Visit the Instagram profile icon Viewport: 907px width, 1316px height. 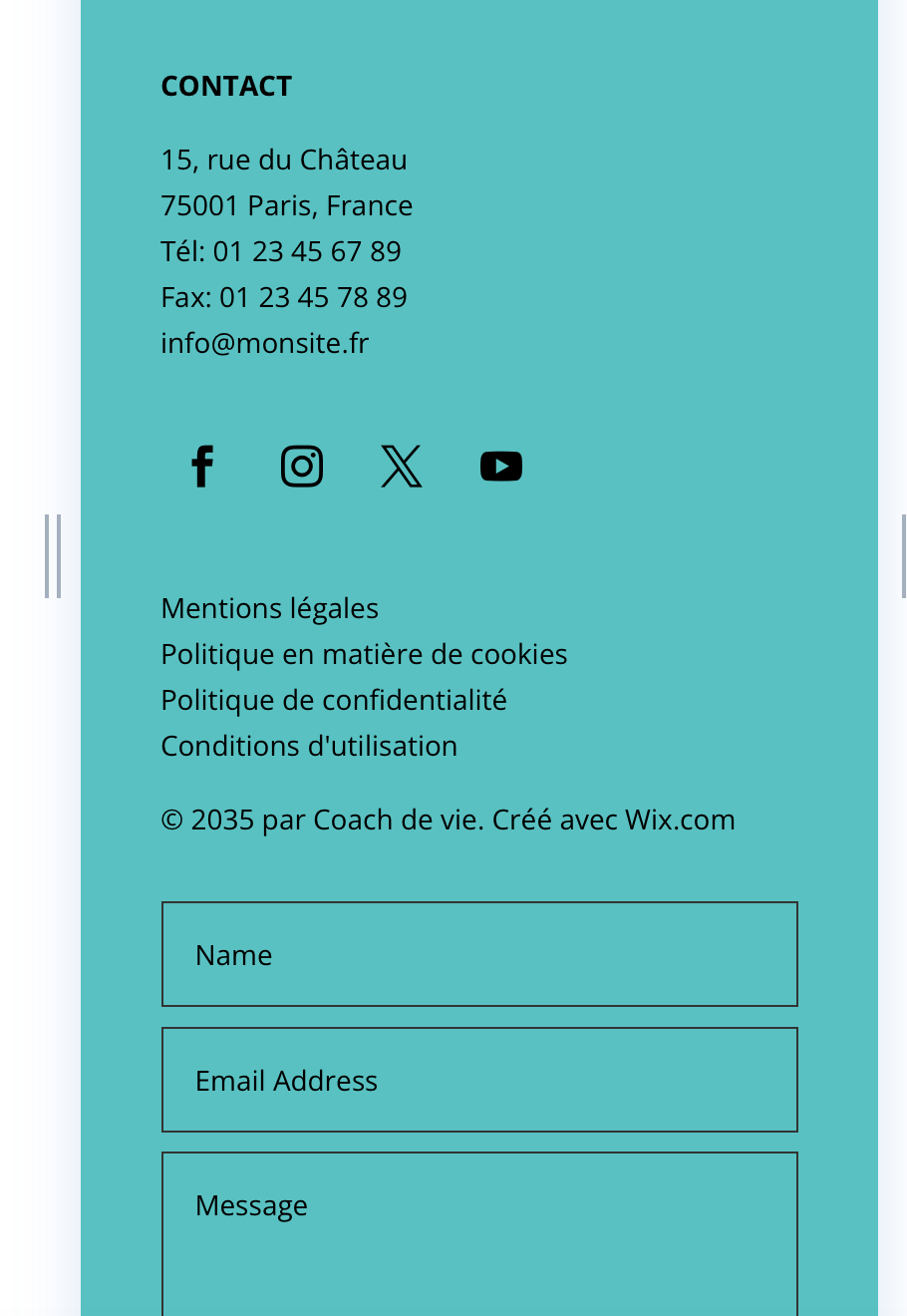302,467
